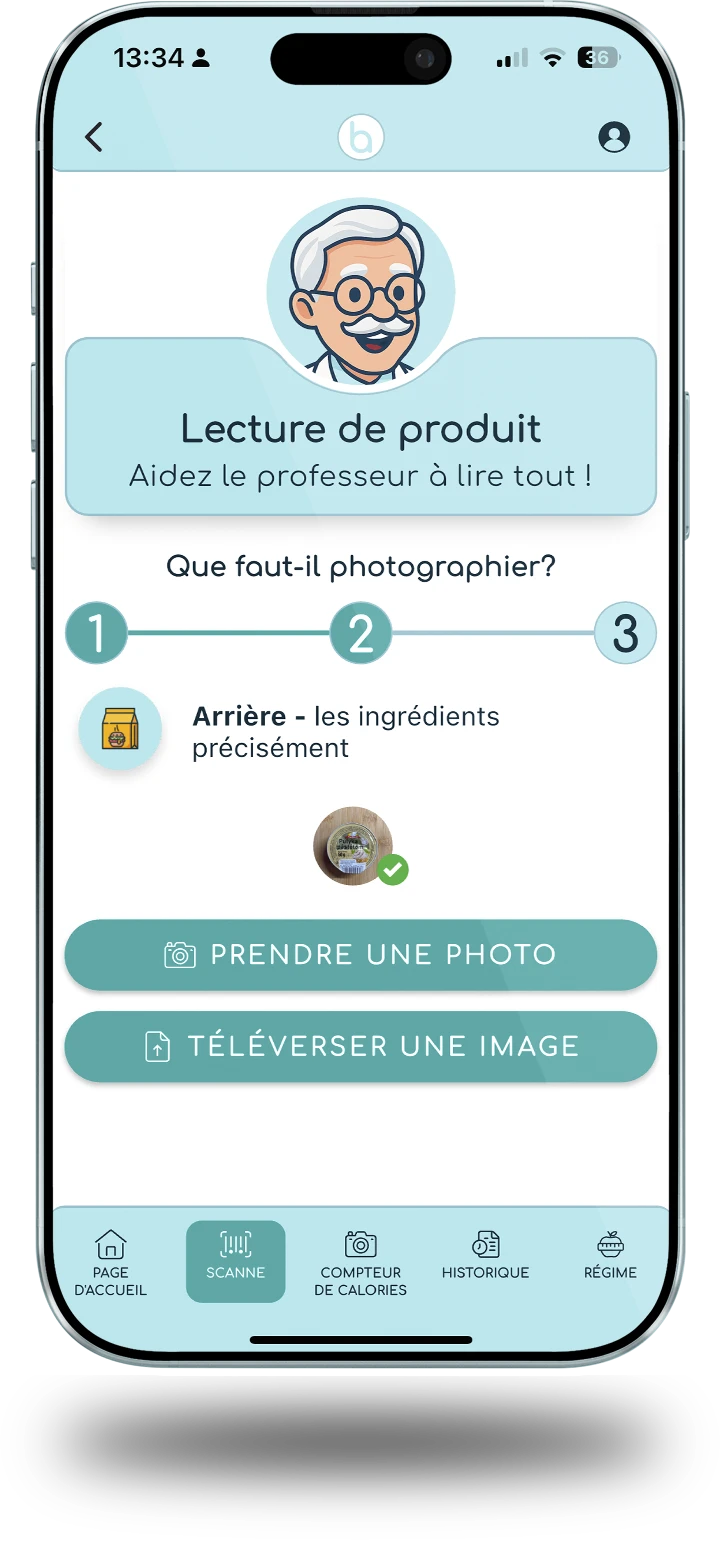Open the Régime tab
The width and height of the screenshot is (720, 1545).
(610, 1257)
